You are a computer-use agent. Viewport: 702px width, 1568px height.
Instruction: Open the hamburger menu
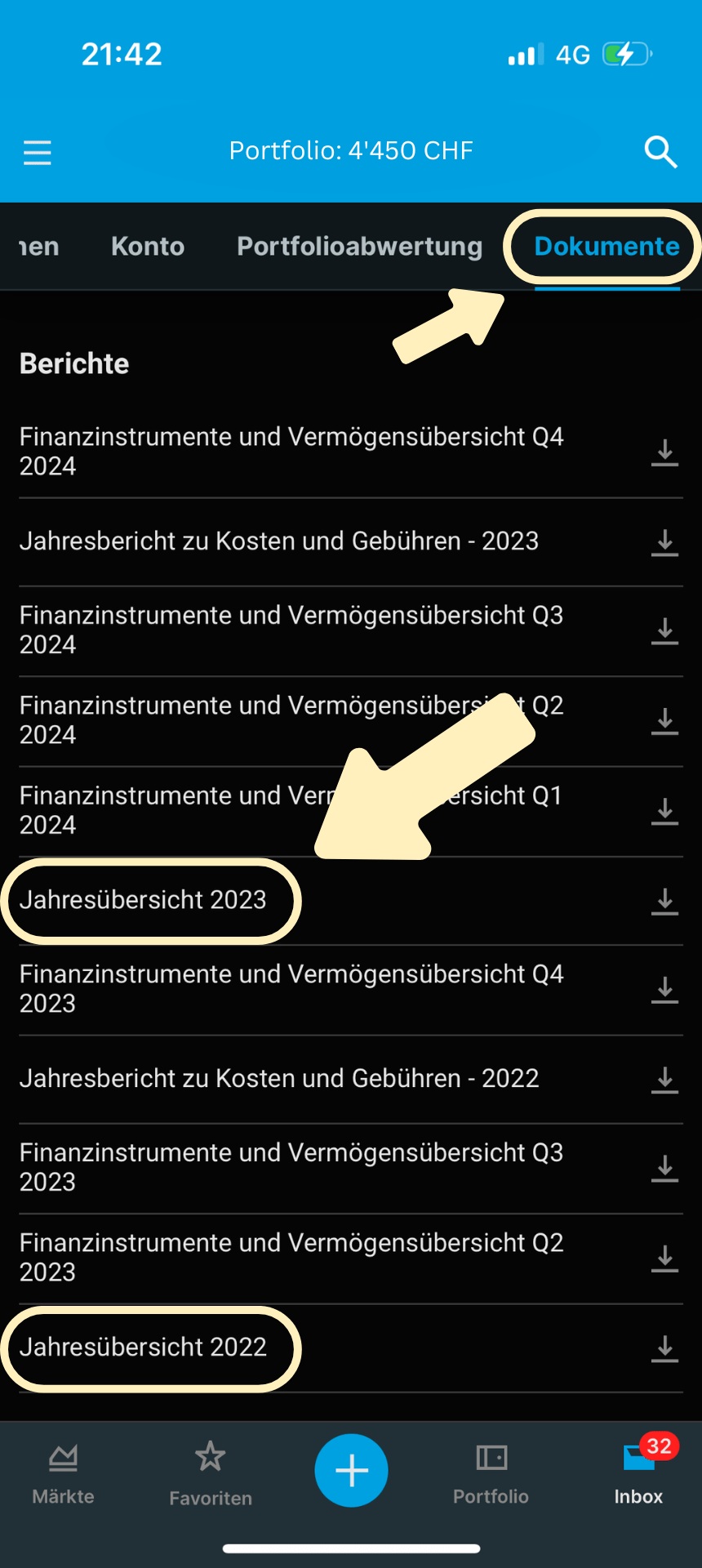click(x=38, y=153)
